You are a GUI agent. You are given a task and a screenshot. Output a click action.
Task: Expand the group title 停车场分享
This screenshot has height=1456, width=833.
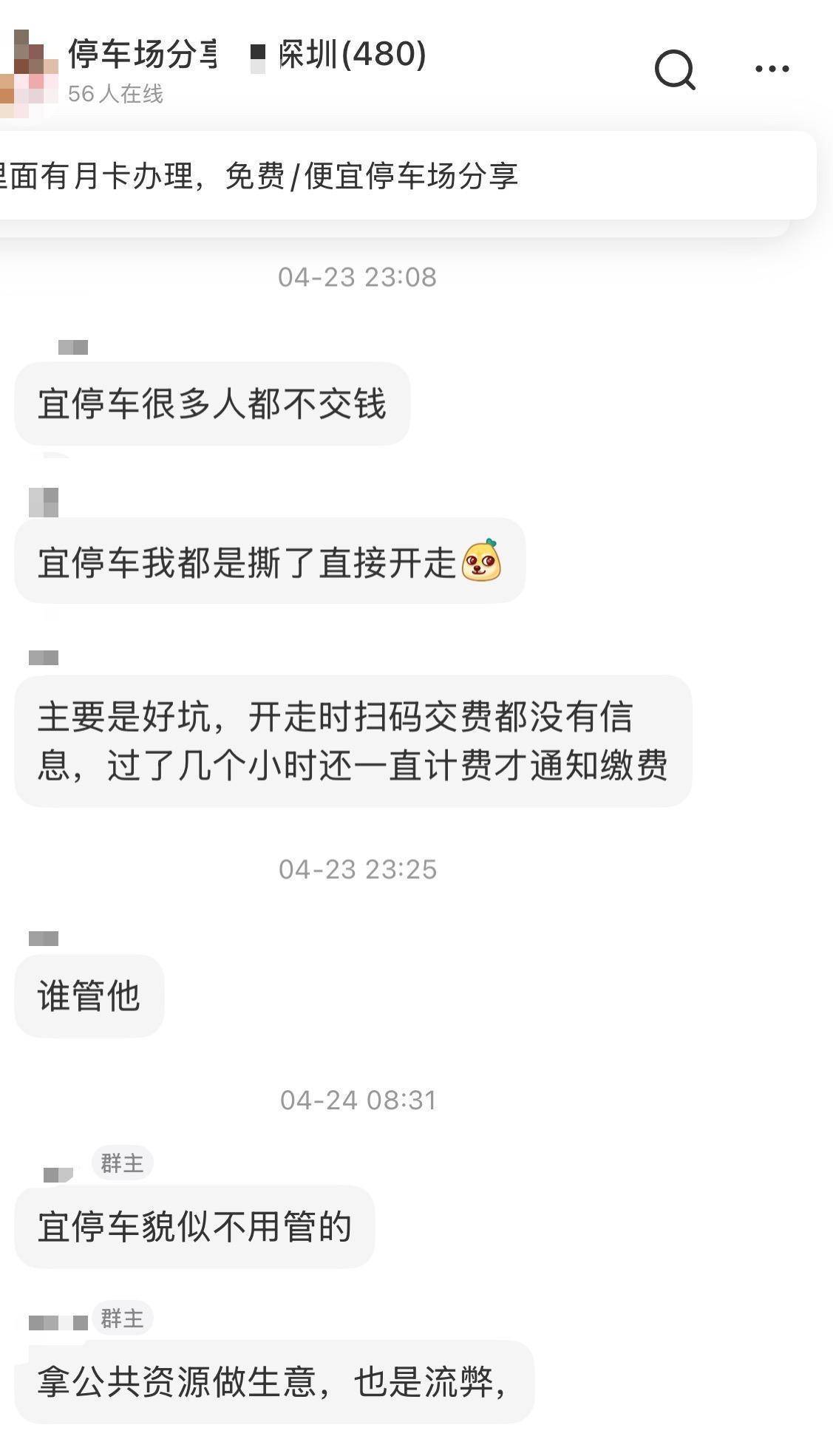(x=144, y=55)
